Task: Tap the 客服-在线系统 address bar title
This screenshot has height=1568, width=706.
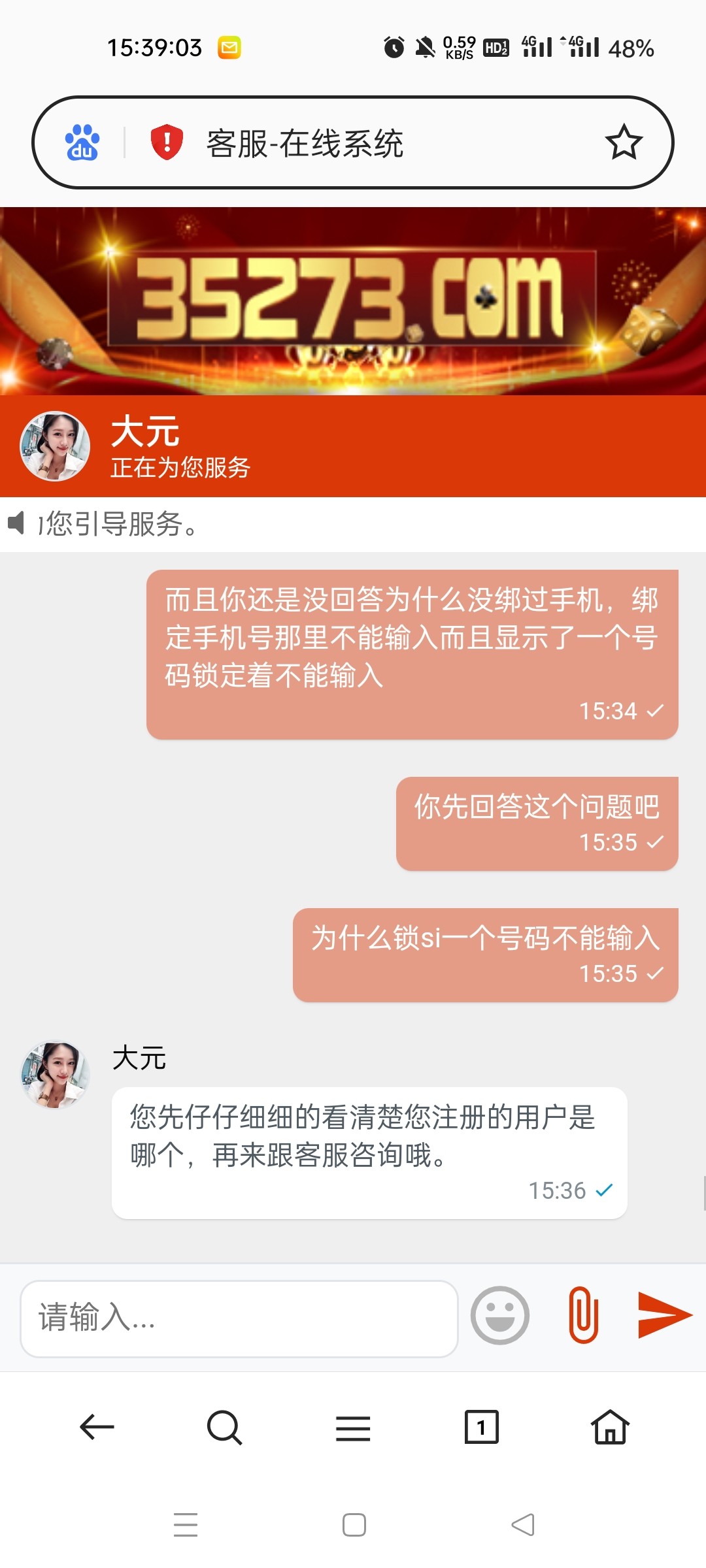Action: pyautogui.click(x=305, y=144)
